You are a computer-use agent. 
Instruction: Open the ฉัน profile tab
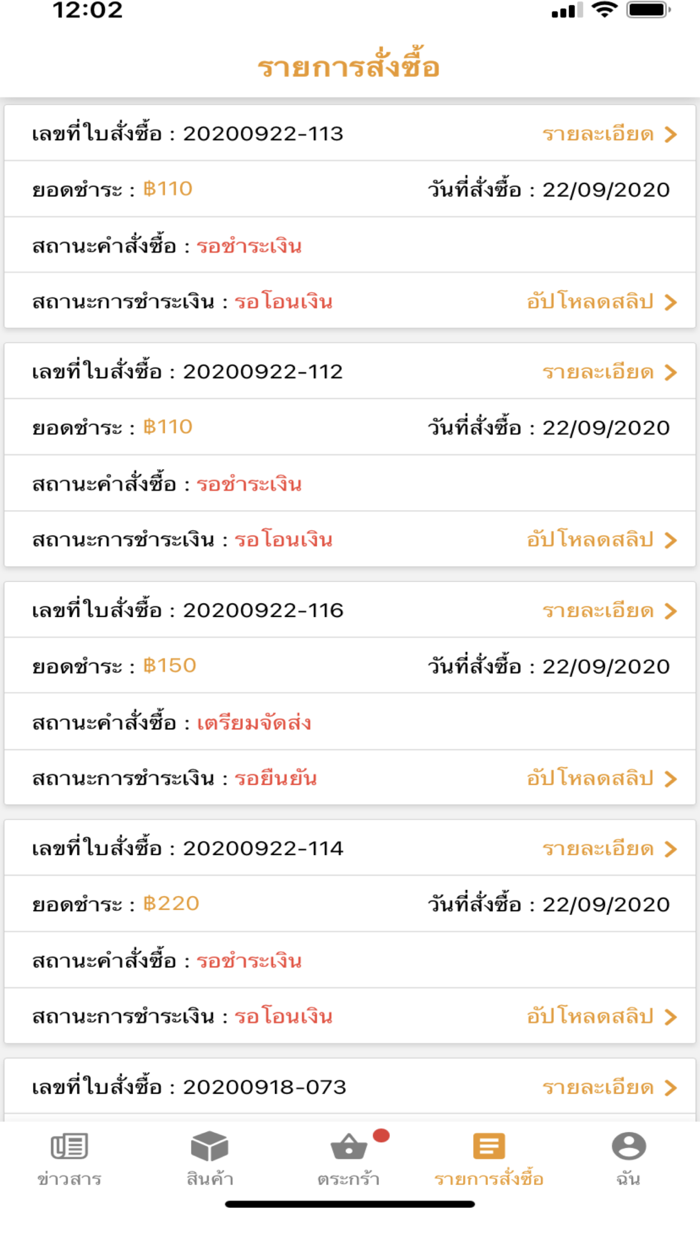(629, 1160)
